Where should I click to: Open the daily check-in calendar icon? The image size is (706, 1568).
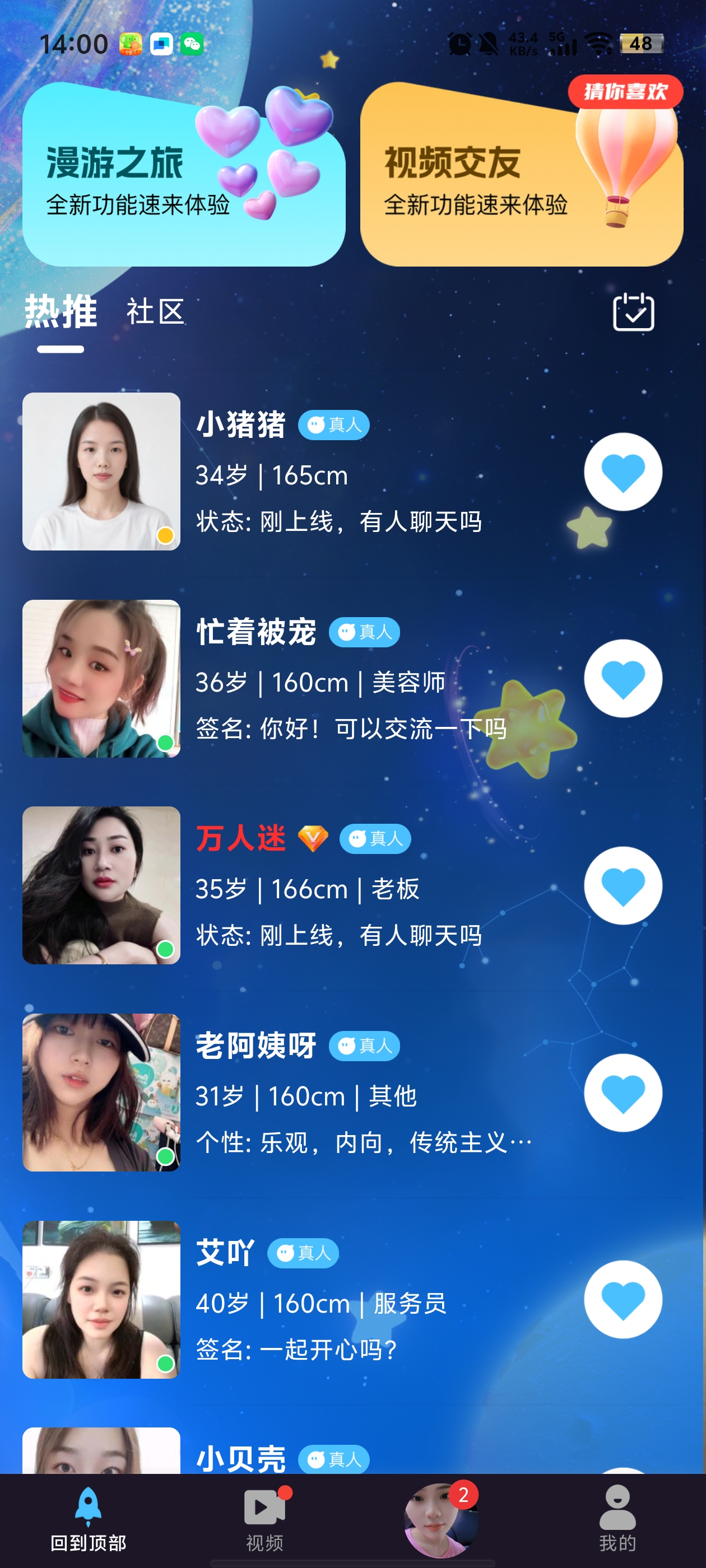click(x=633, y=312)
